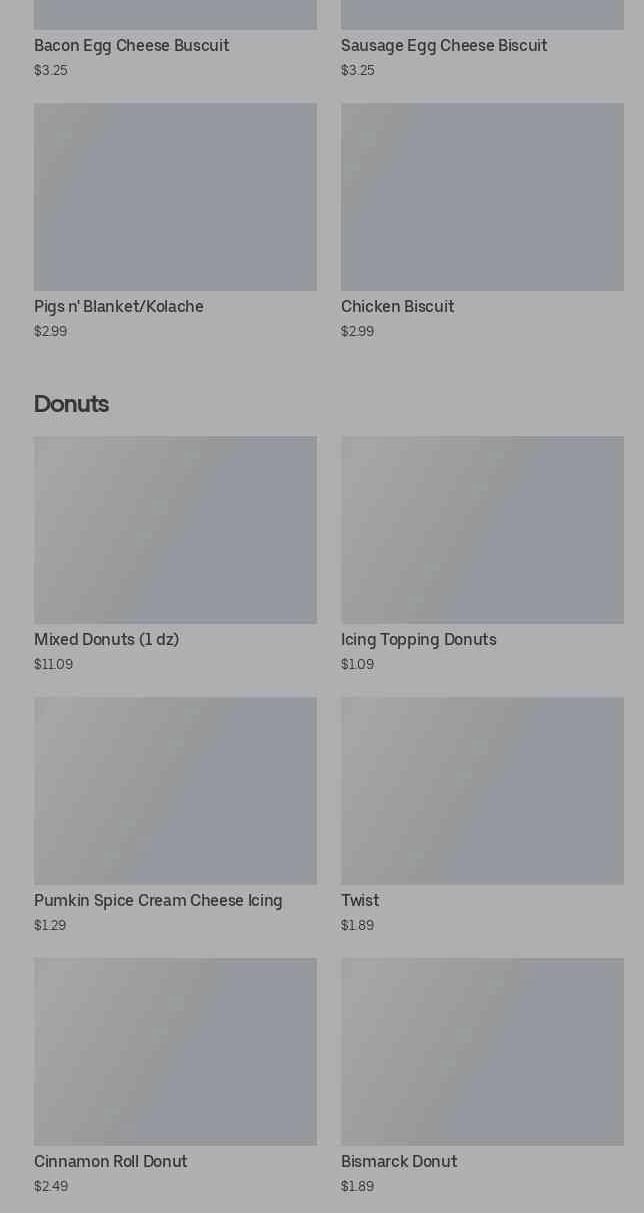Select the Sausage Egg Cheese Biscuit item

tap(482, 40)
